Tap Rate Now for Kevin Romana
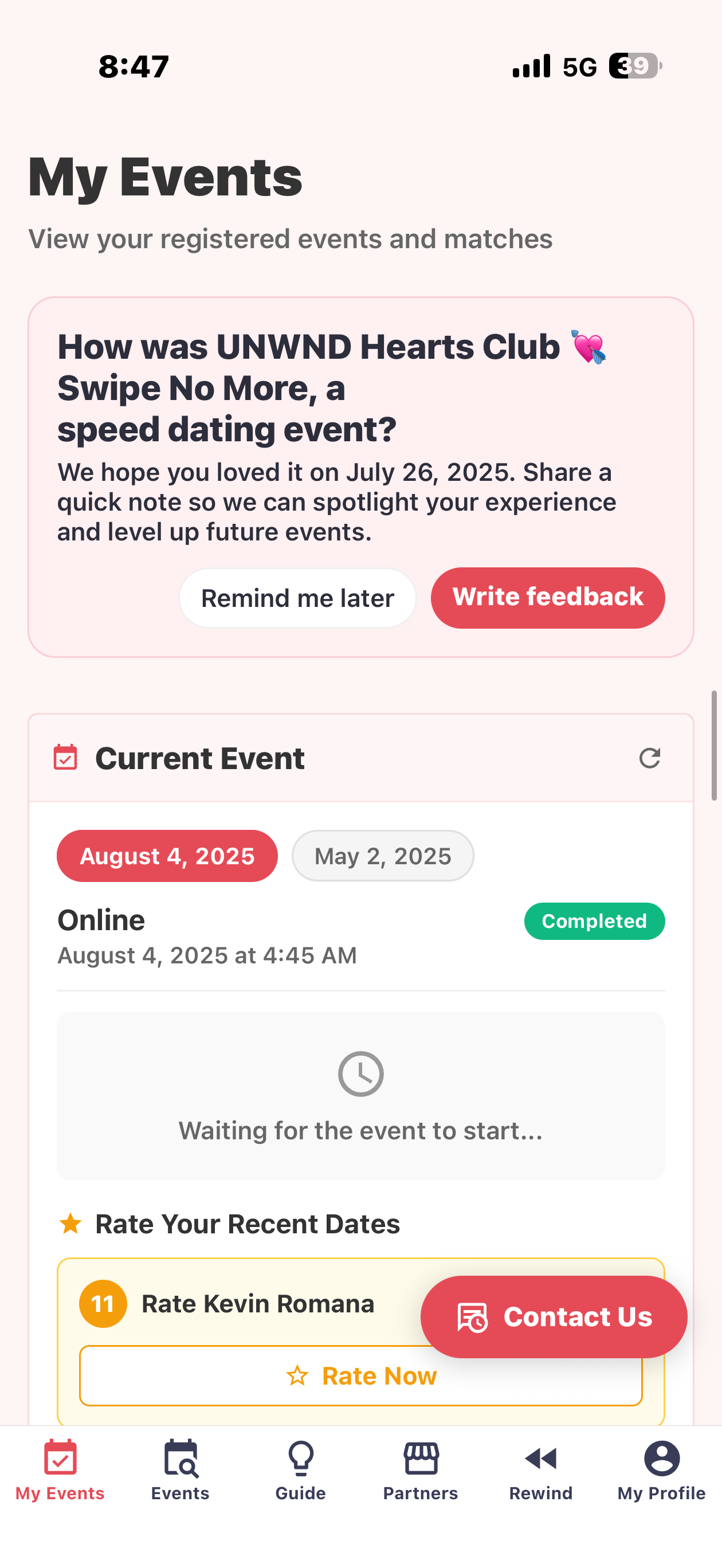Image resolution: width=722 pixels, height=1568 pixels. point(361,1375)
